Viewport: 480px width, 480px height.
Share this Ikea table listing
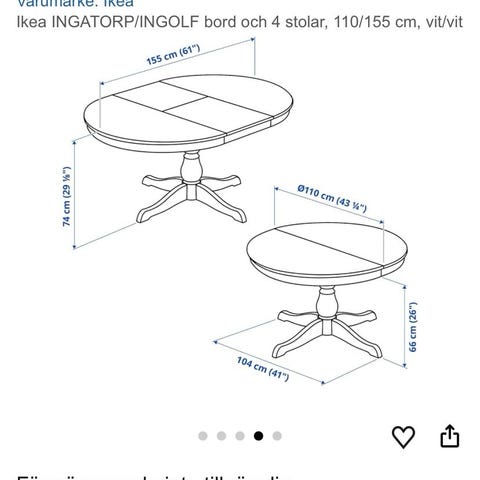tap(450, 436)
